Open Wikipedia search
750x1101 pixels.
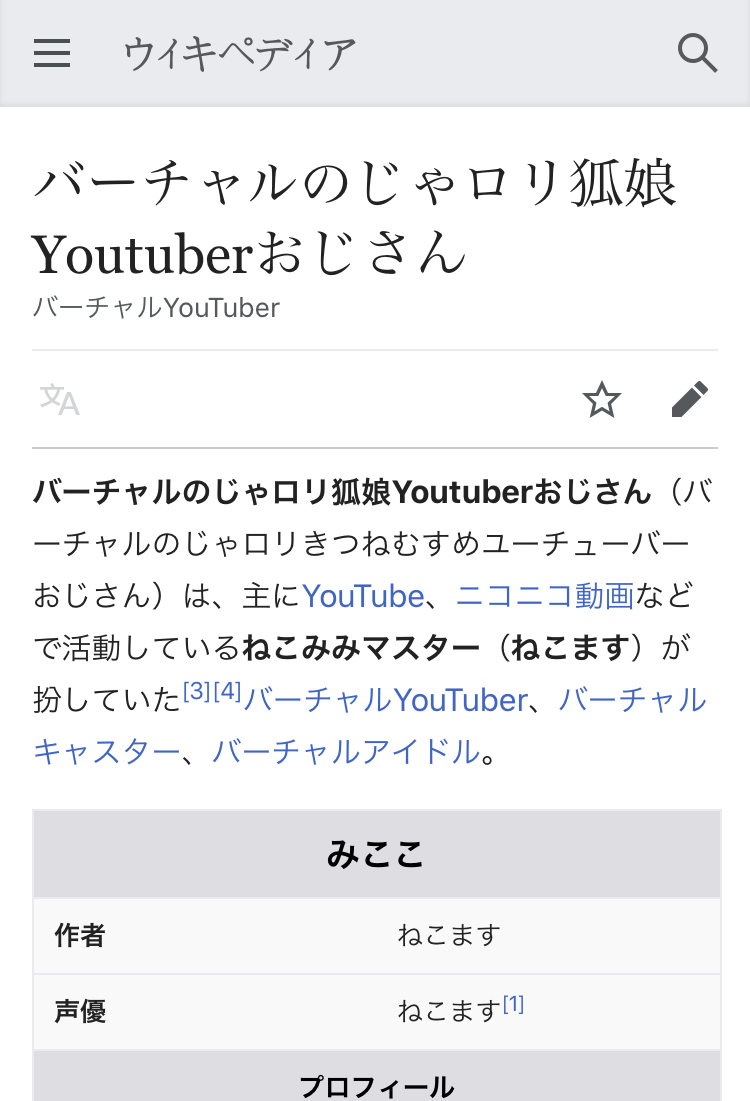(697, 52)
